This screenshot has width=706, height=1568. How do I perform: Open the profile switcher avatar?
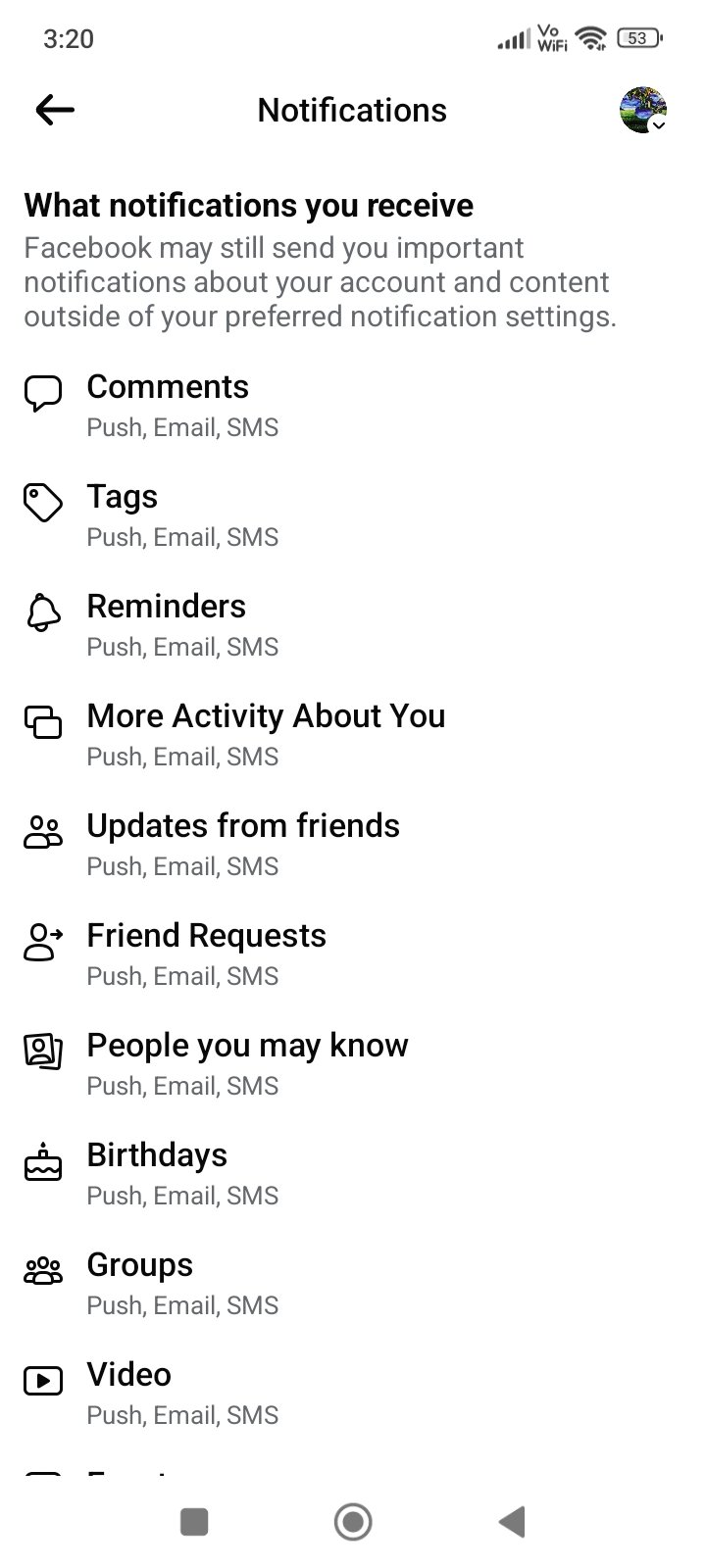(x=643, y=111)
